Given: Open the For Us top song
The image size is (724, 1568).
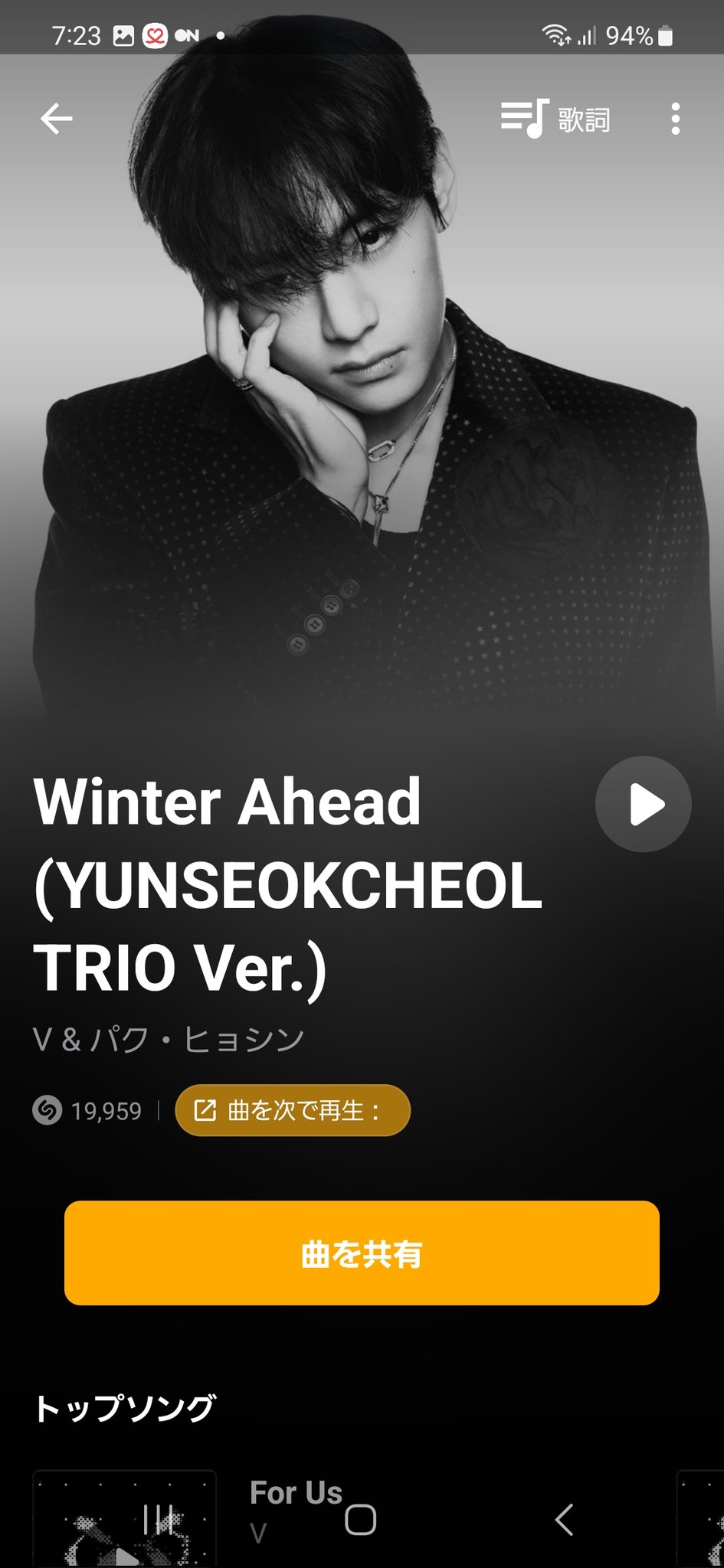Looking at the screenshot, I should click(x=296, y=1493).
